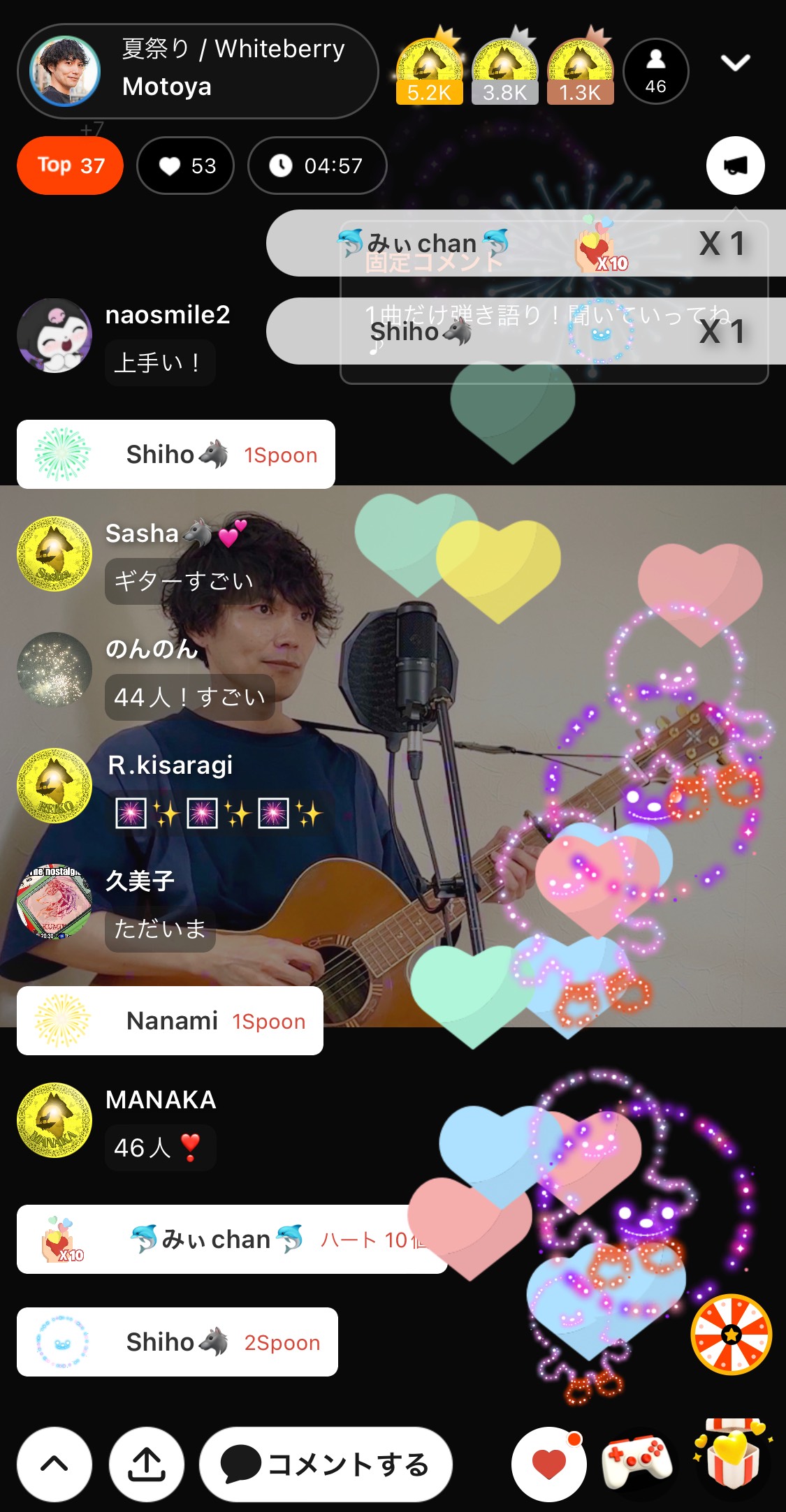
Task: Open the orange roulette wheel
Action: click(731, 1334)
